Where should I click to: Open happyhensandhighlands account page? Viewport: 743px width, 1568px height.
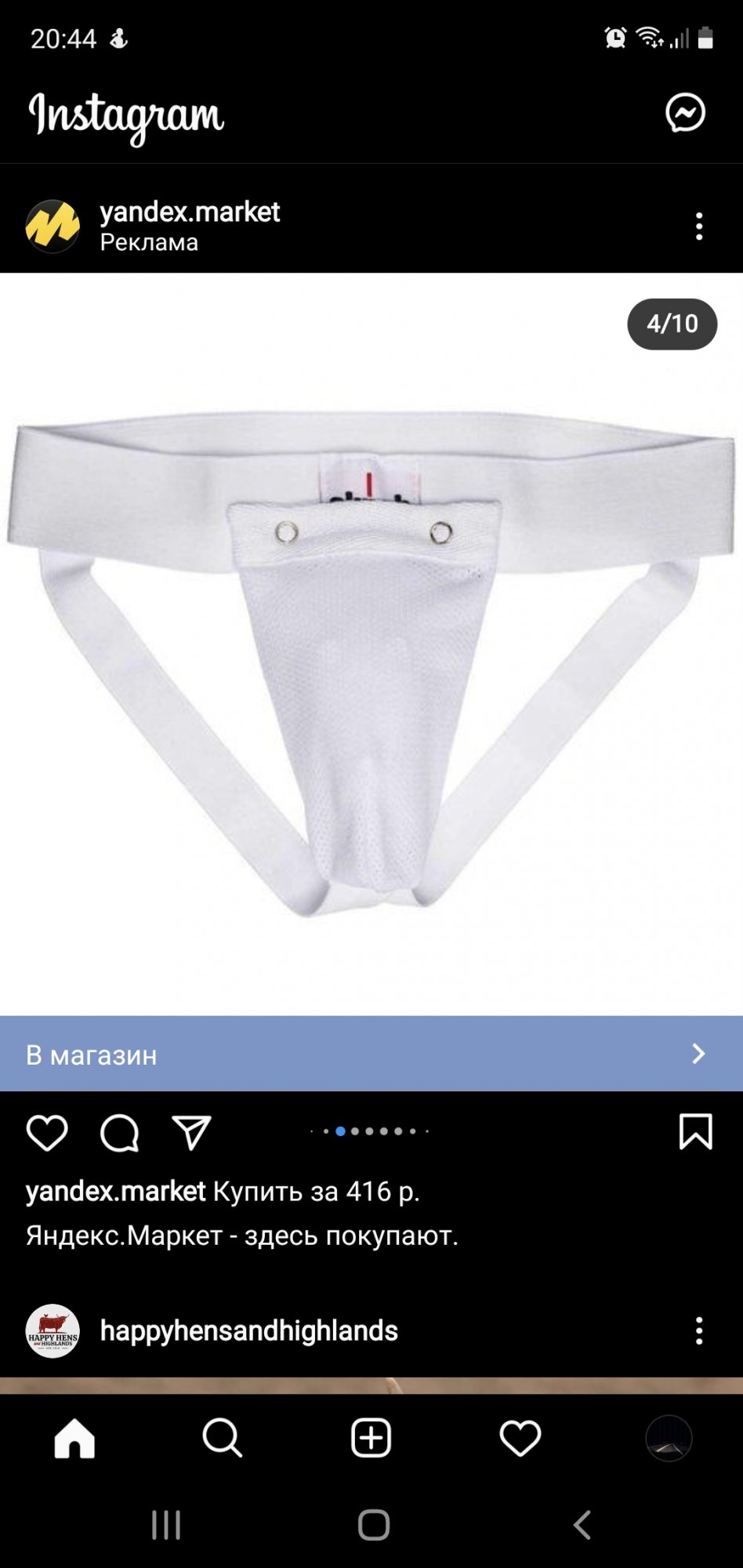coord(248,1329)
